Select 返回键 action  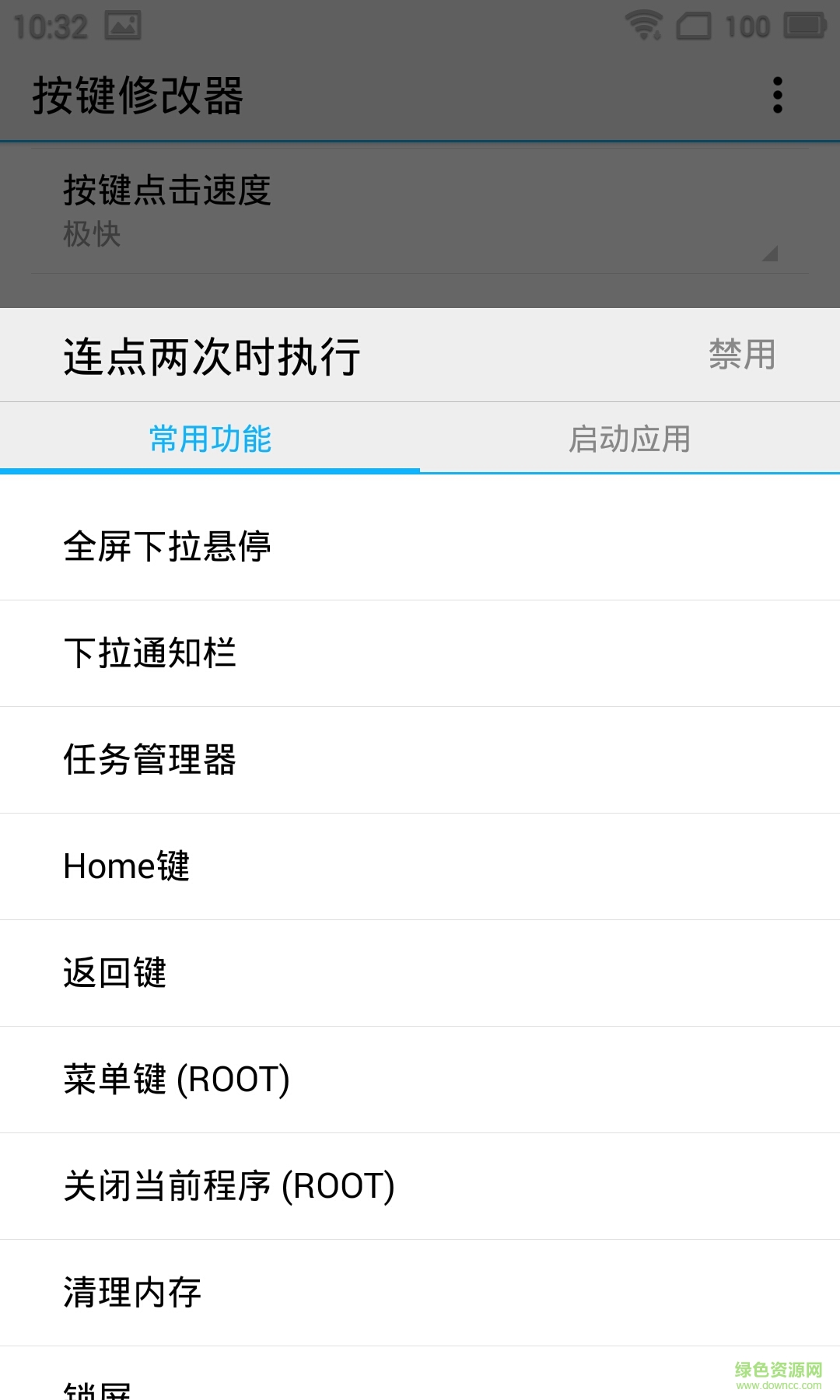click(x=420, y=972)
